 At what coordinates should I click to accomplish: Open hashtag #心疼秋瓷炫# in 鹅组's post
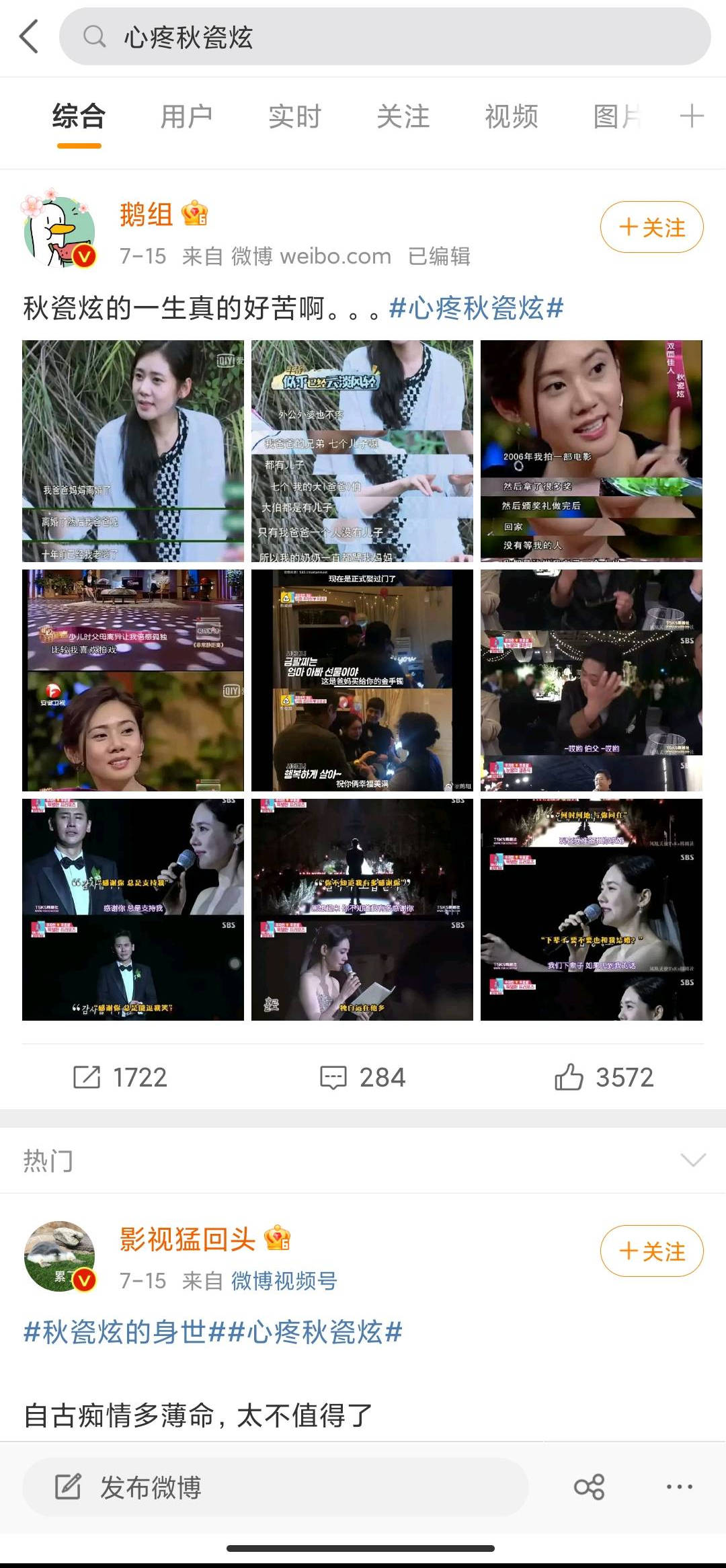pos(476,309)
